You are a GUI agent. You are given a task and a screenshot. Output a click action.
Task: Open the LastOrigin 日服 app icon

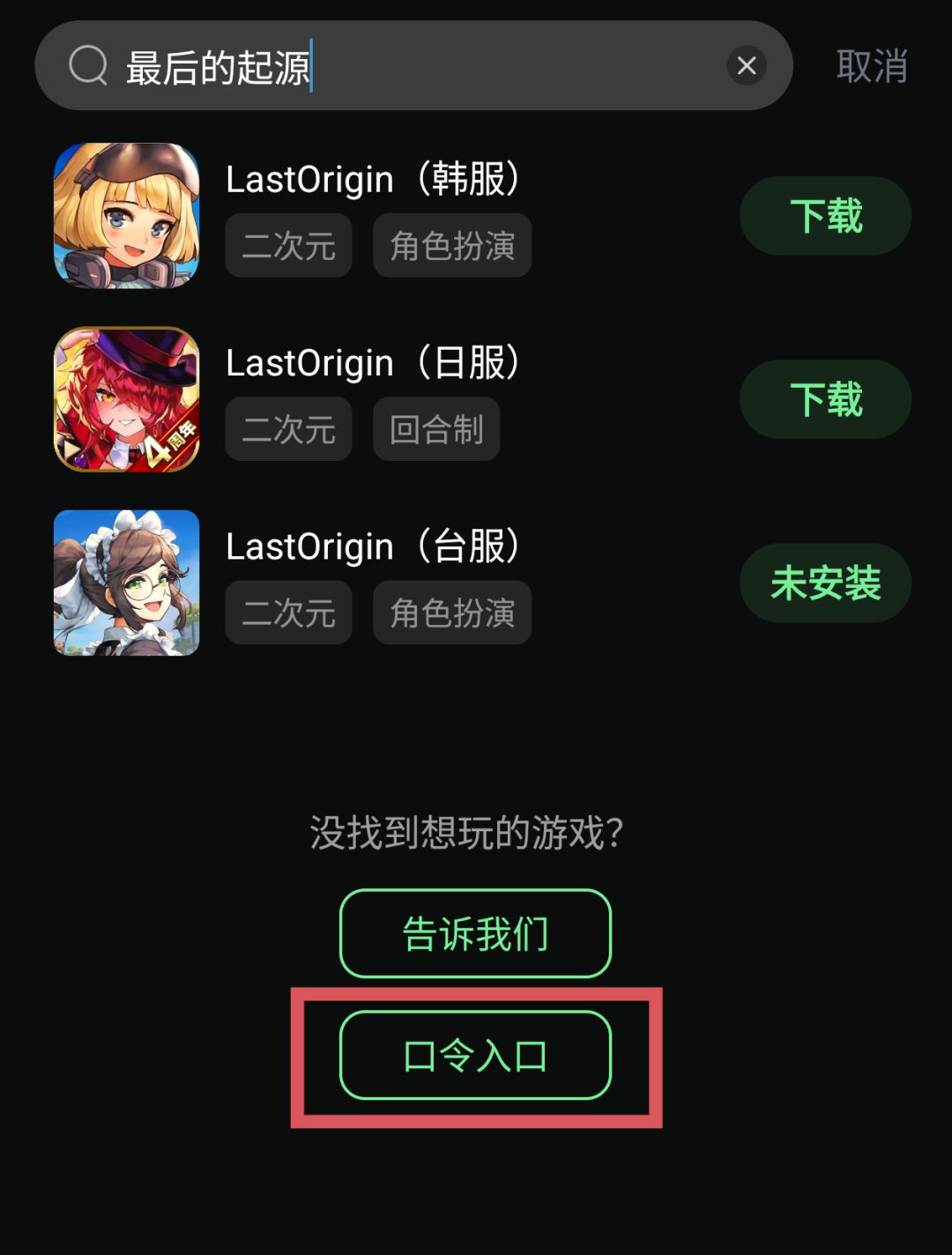click(126, 398)
